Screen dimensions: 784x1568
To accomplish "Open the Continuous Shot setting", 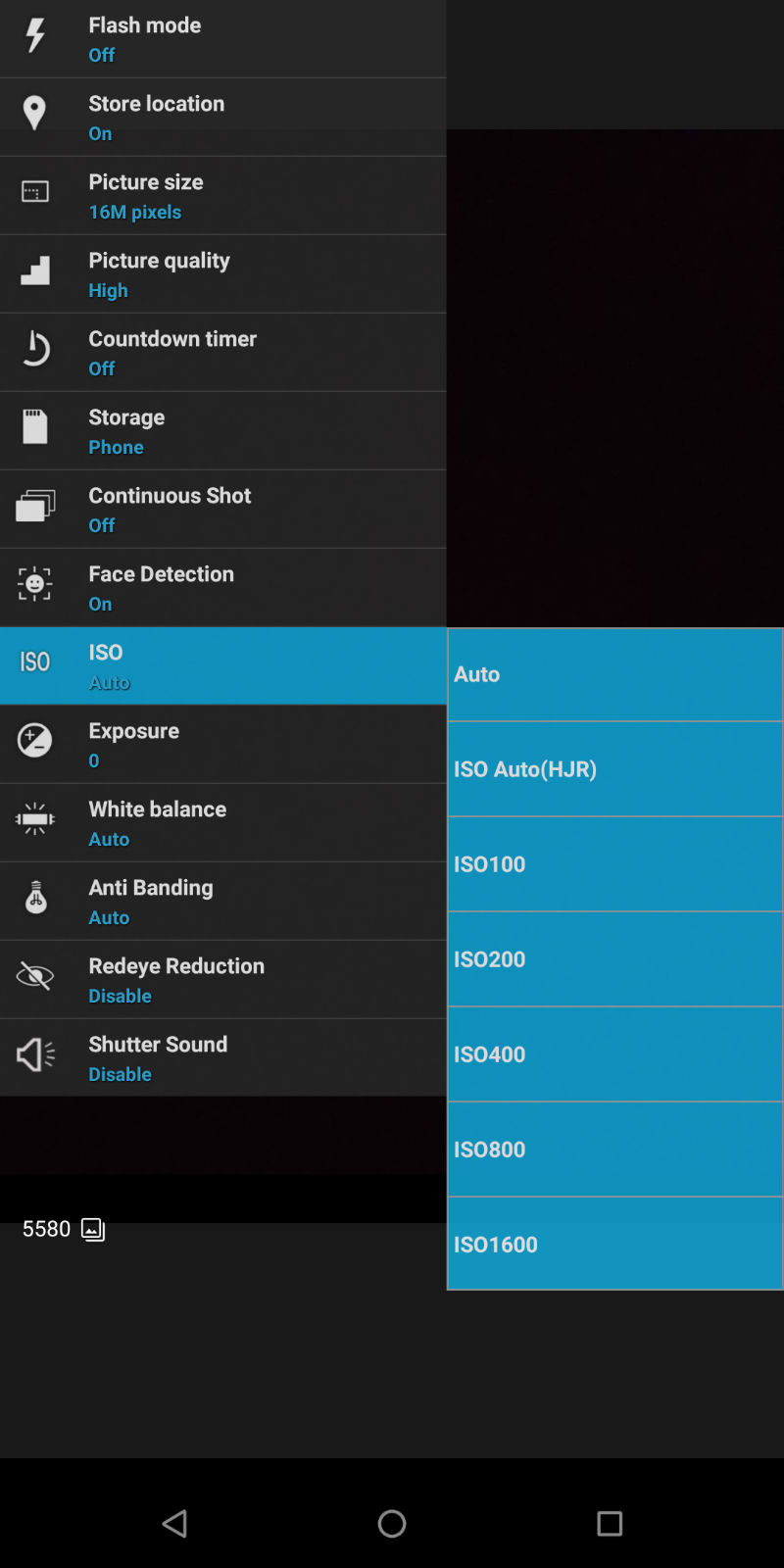I will [222, 510].
